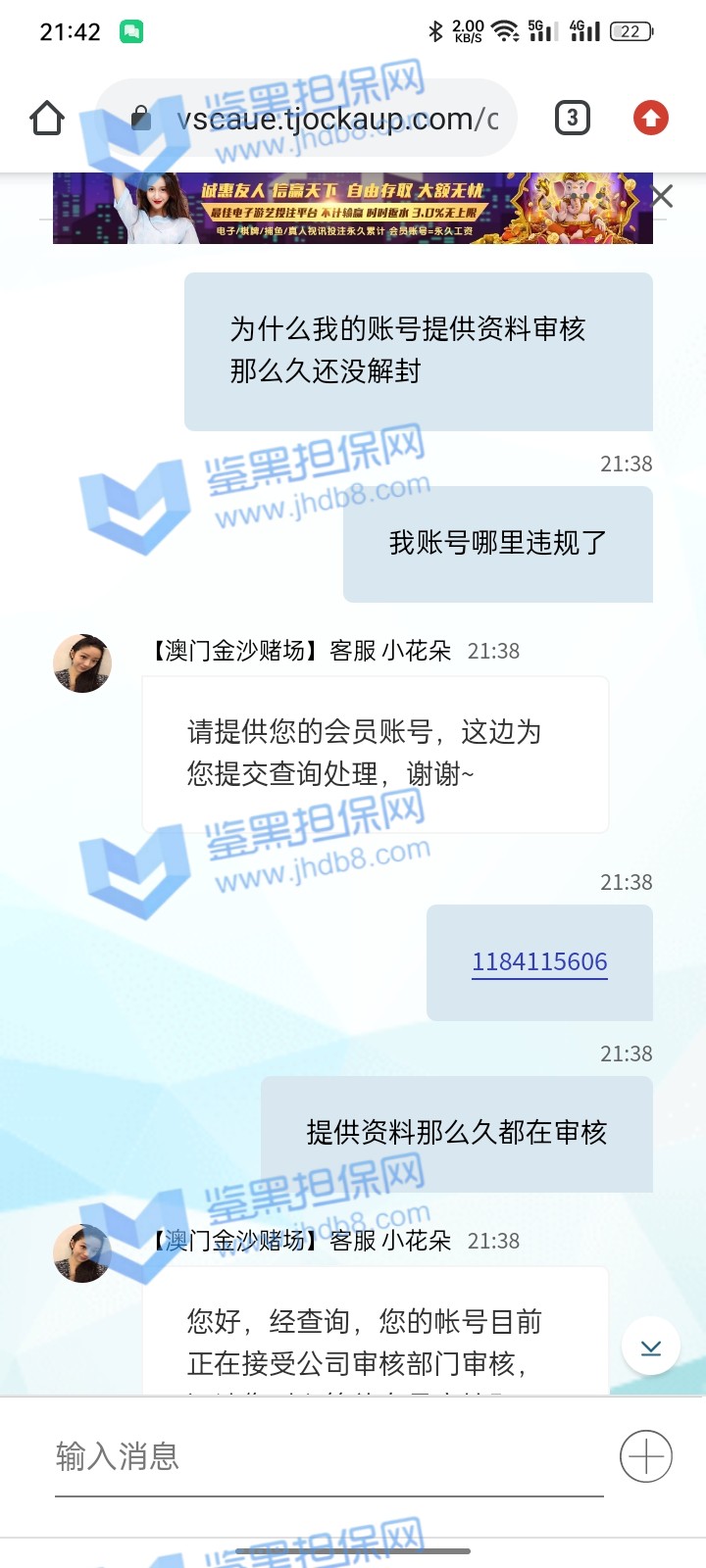Open the plus attachment menu
706x1568 pixels.
pos(645,1456)
